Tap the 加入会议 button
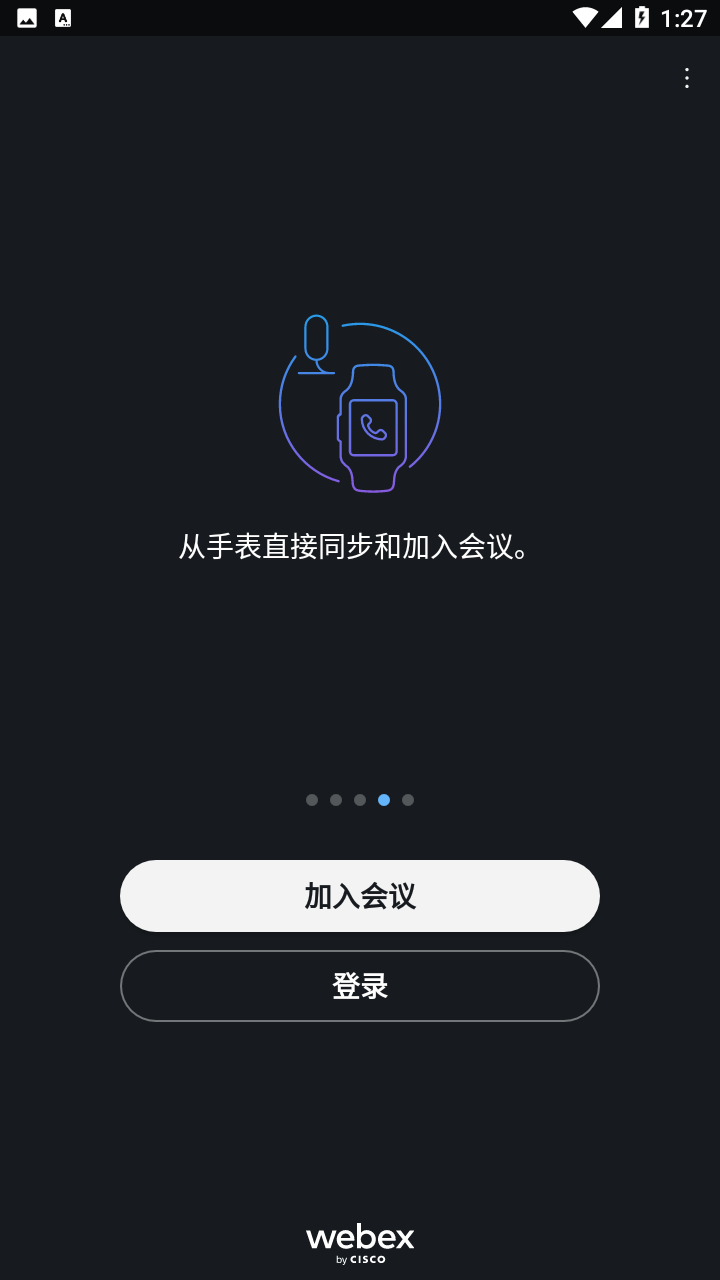This screenshot has width=720, height=1280. 360,896
